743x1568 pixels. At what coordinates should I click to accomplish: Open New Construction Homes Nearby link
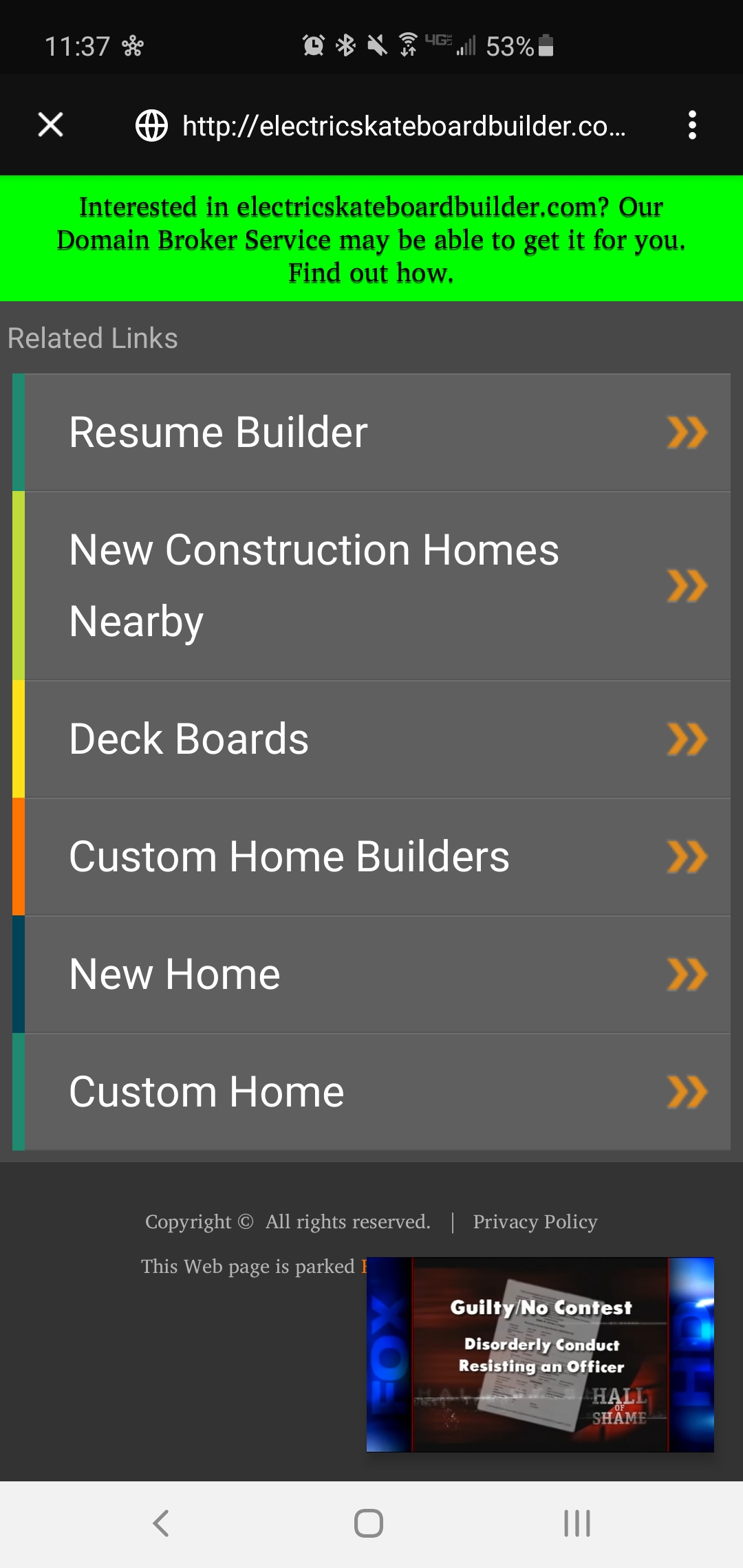[x=371, y=585]
